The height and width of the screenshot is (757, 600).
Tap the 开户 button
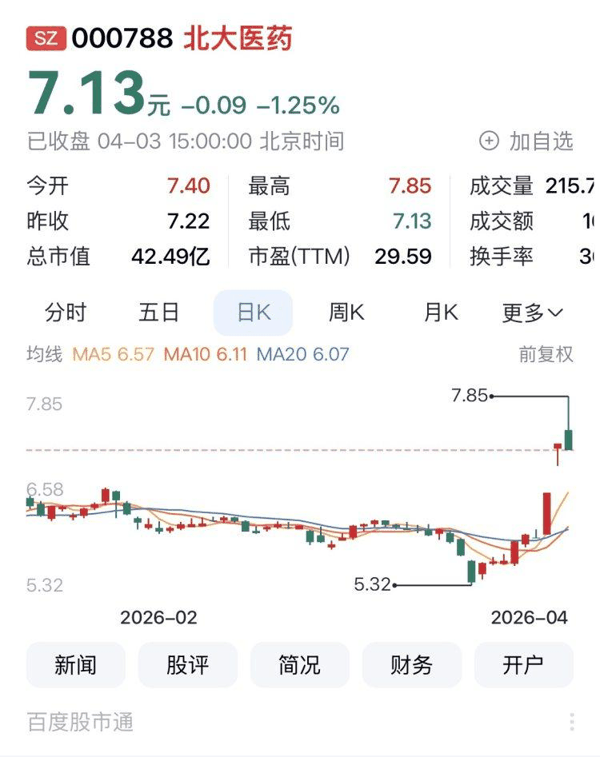click(x=524, y=665)
